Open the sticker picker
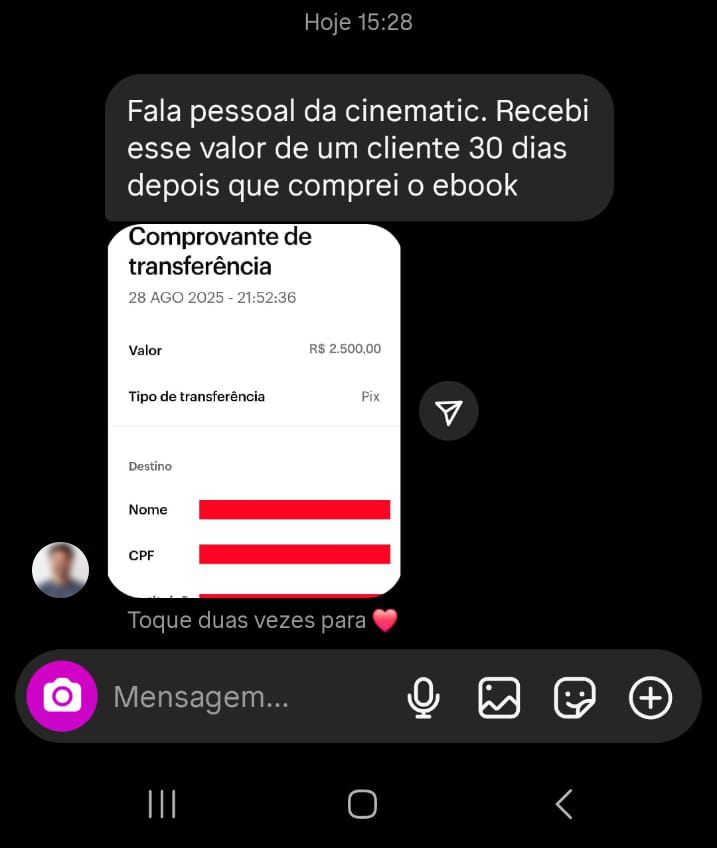The image size is (717, 848). [x=575, y=697]
